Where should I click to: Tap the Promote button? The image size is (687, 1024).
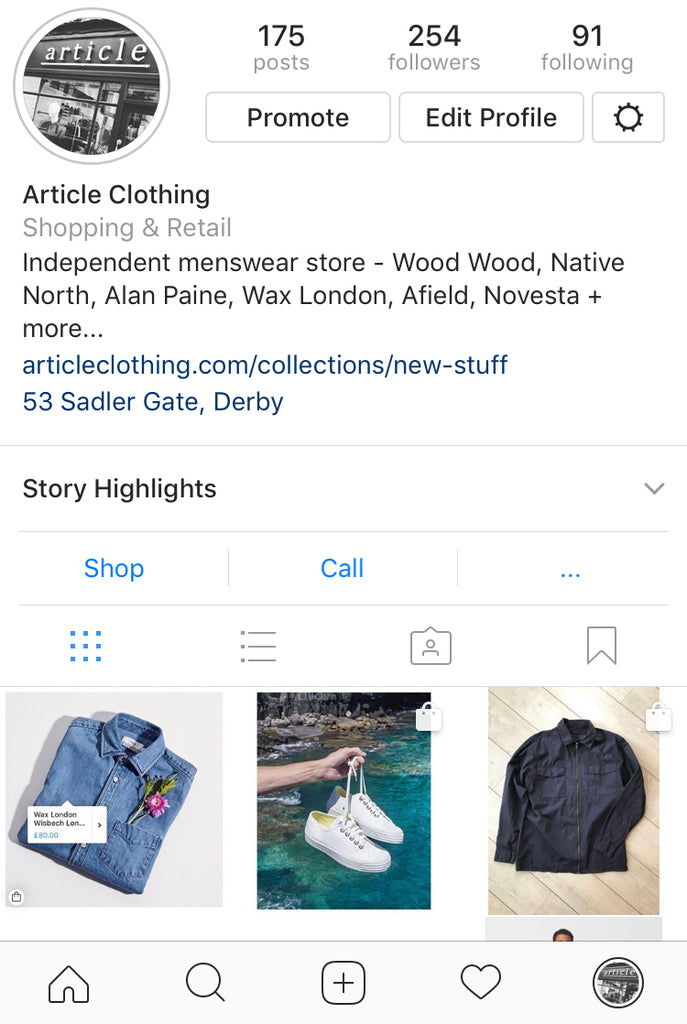pyautogui.click(x=298, y=118)
